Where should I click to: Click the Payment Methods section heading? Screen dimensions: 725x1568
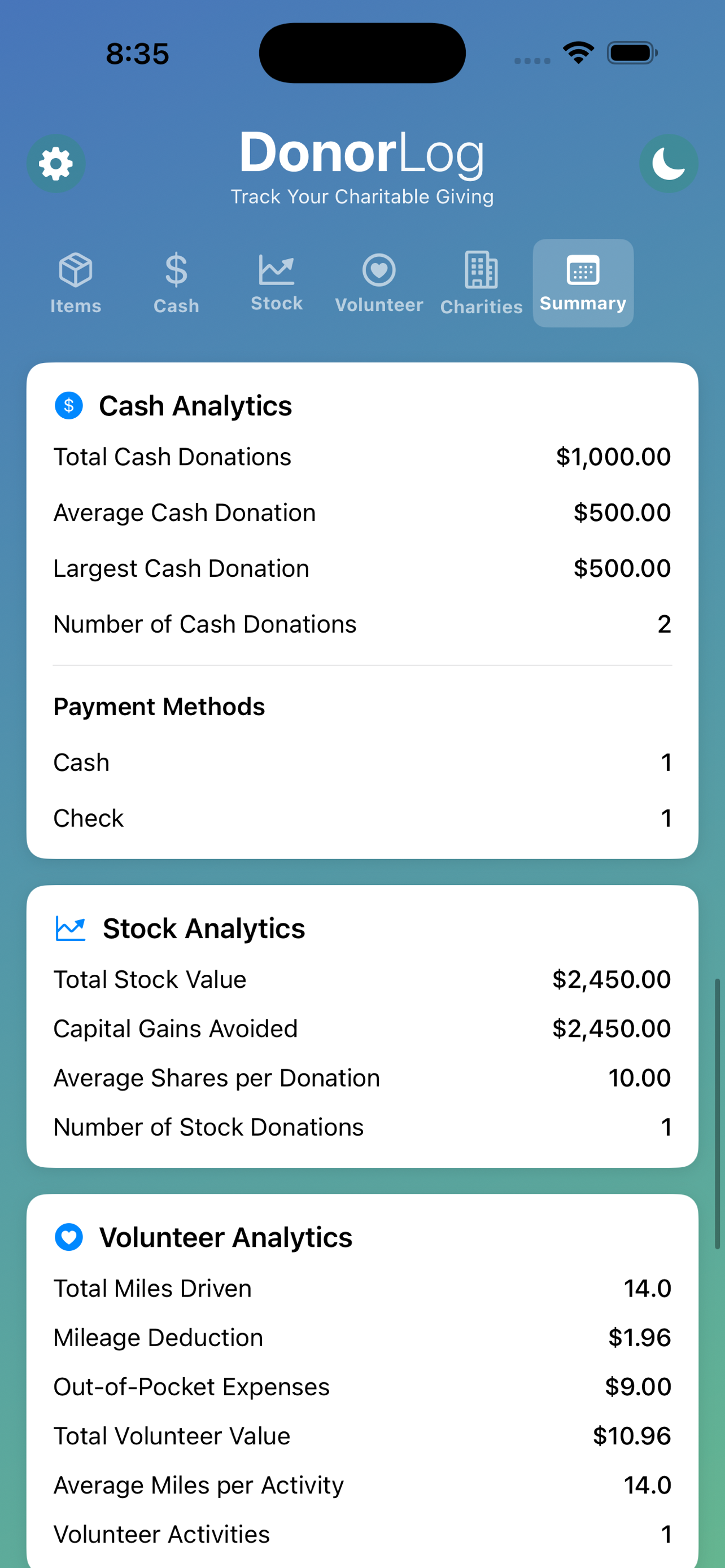[159, 706]
